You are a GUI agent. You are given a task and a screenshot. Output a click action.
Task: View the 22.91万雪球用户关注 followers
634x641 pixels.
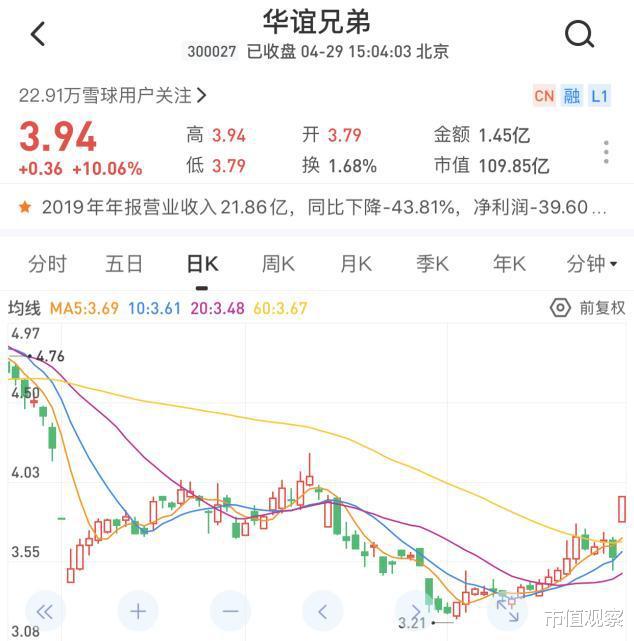[x=113, y=96]
